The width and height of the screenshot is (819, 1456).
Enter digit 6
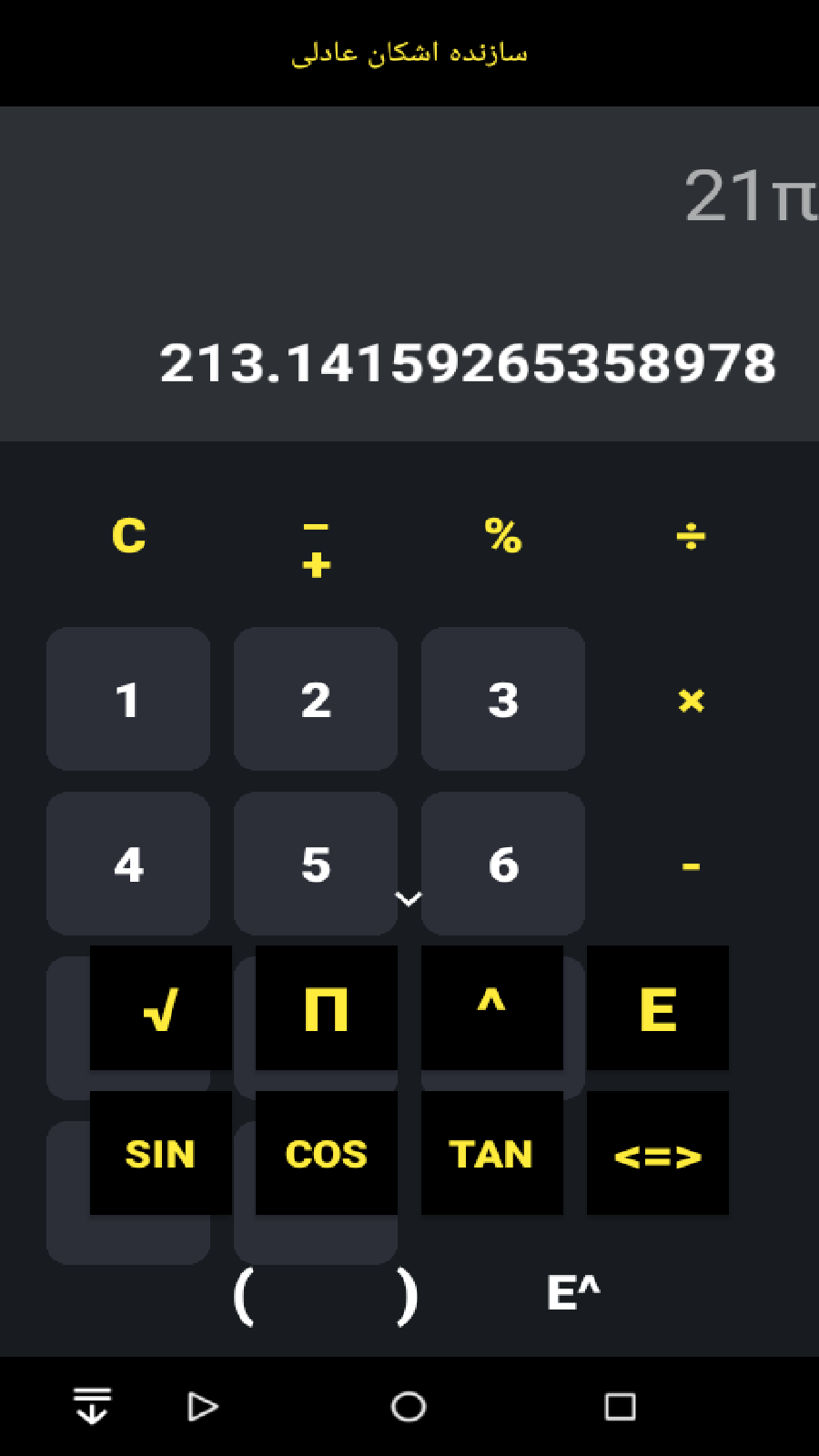point(502,864)
